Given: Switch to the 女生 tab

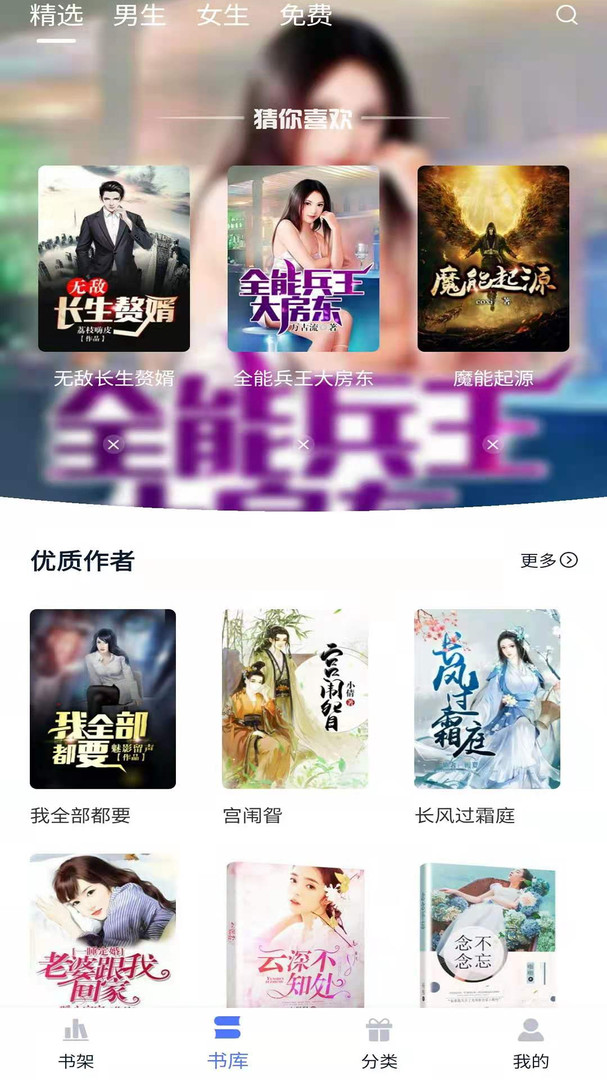Looking at the screenshot, I should 222,16.
